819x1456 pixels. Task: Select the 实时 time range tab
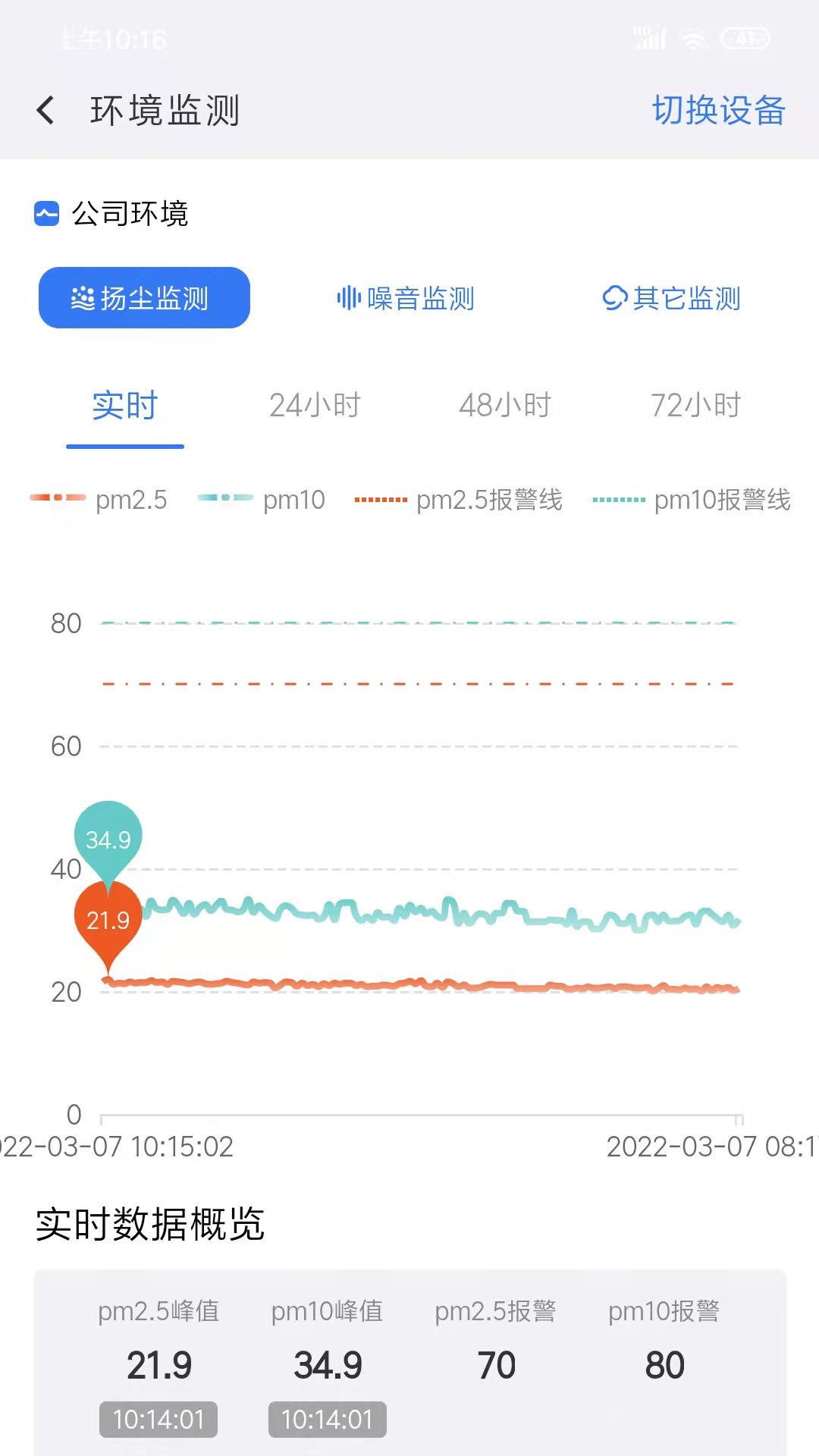125,406
